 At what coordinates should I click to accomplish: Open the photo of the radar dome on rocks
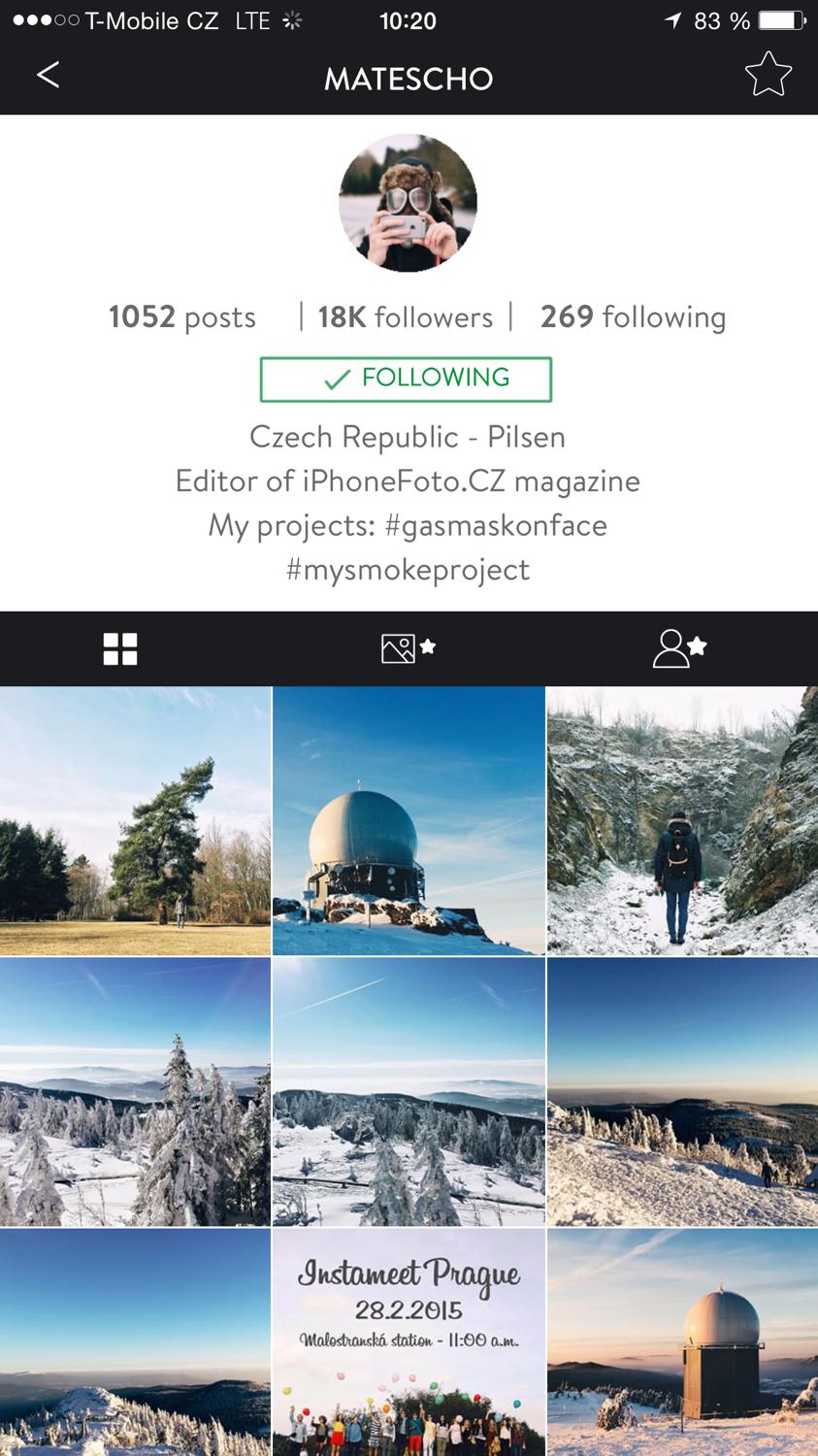click(409, 821)
